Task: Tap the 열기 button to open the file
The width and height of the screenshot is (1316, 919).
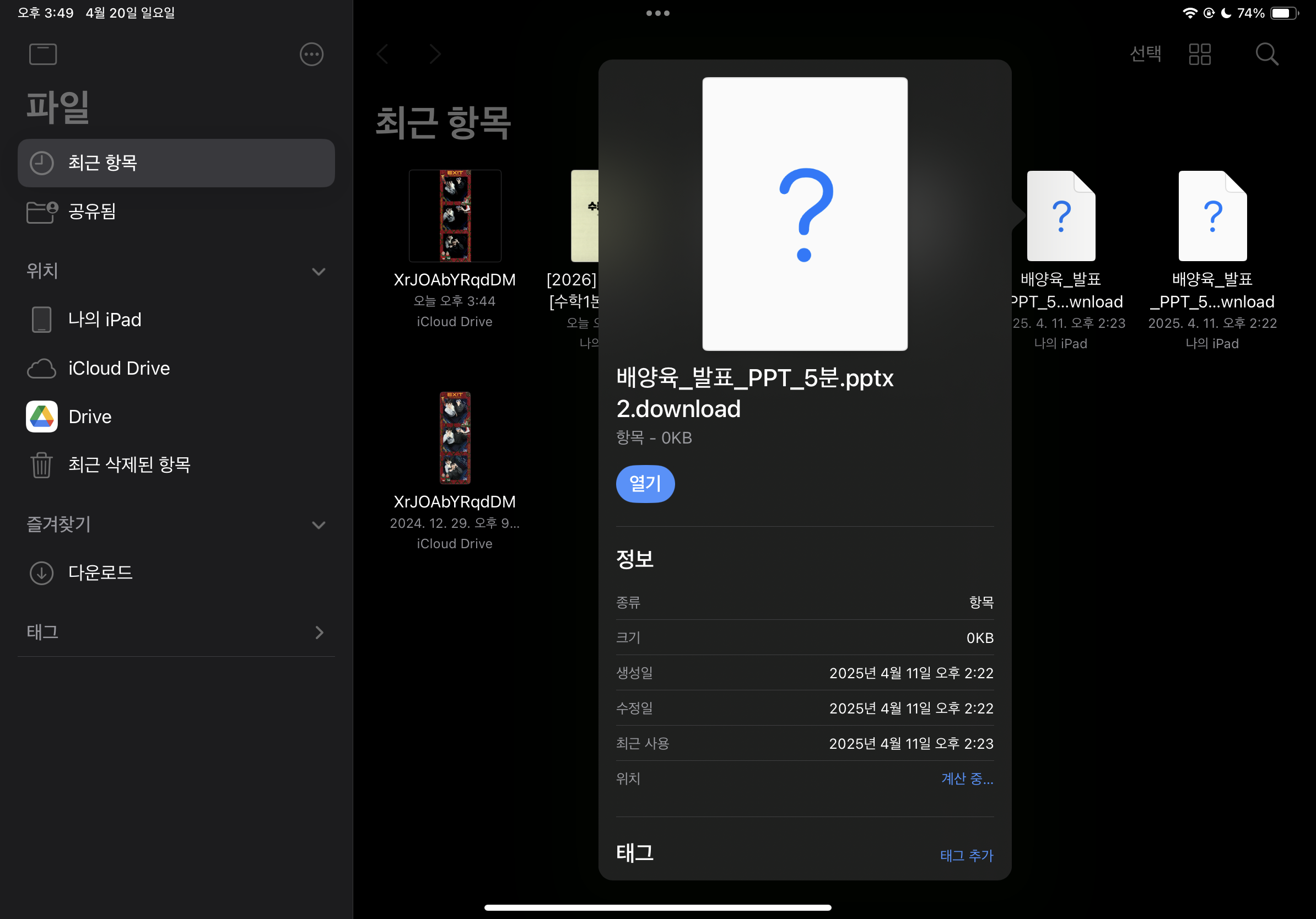Action: pos(645,484)
